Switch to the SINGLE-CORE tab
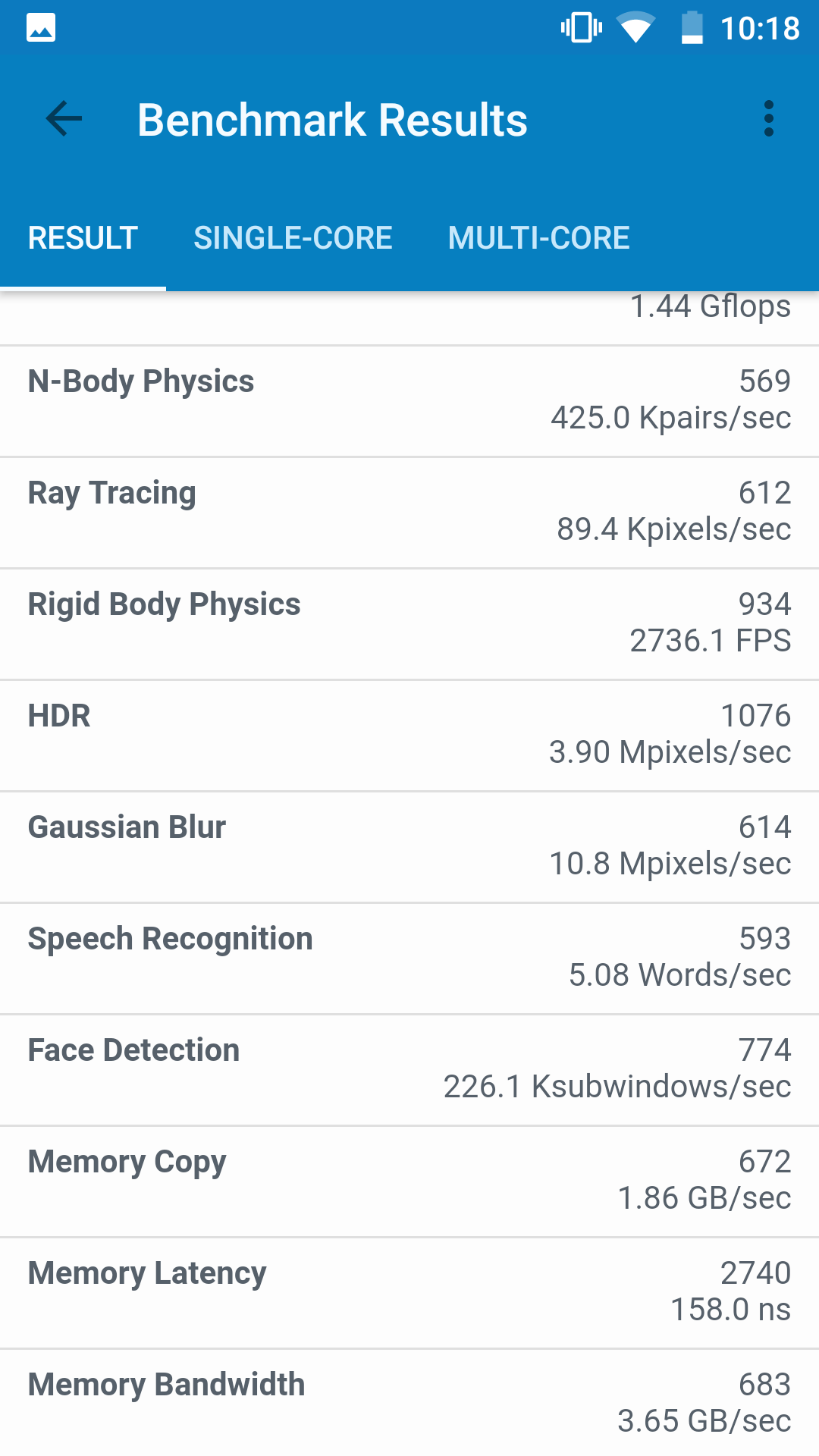This screenshot has width=819, height=1456. pos(293,238)
